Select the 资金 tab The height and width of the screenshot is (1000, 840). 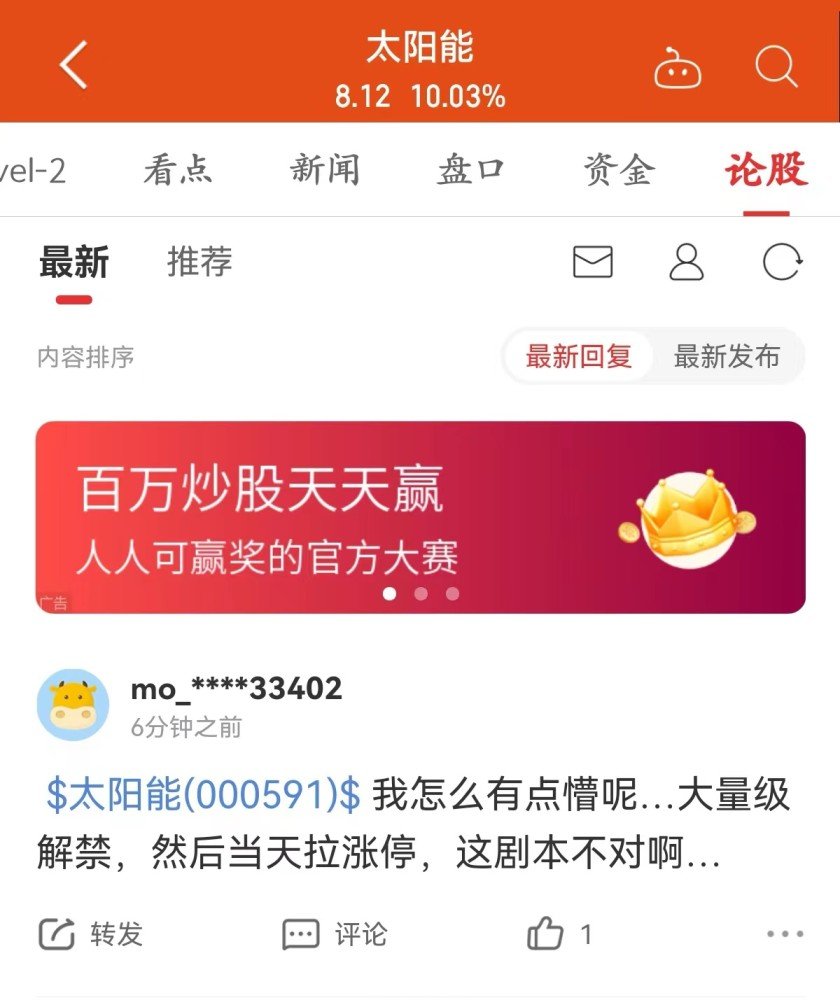tap(619, 171)
